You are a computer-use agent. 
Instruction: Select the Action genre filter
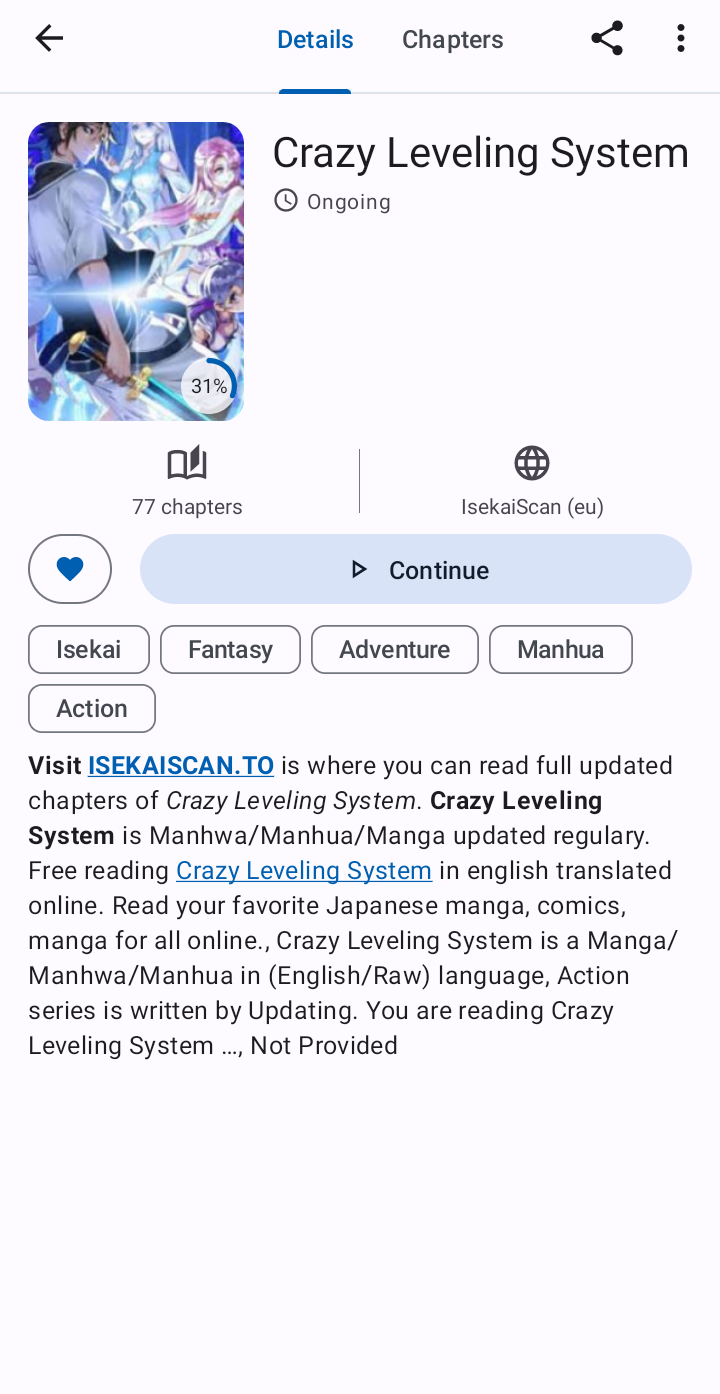click(x=91, y=708)
